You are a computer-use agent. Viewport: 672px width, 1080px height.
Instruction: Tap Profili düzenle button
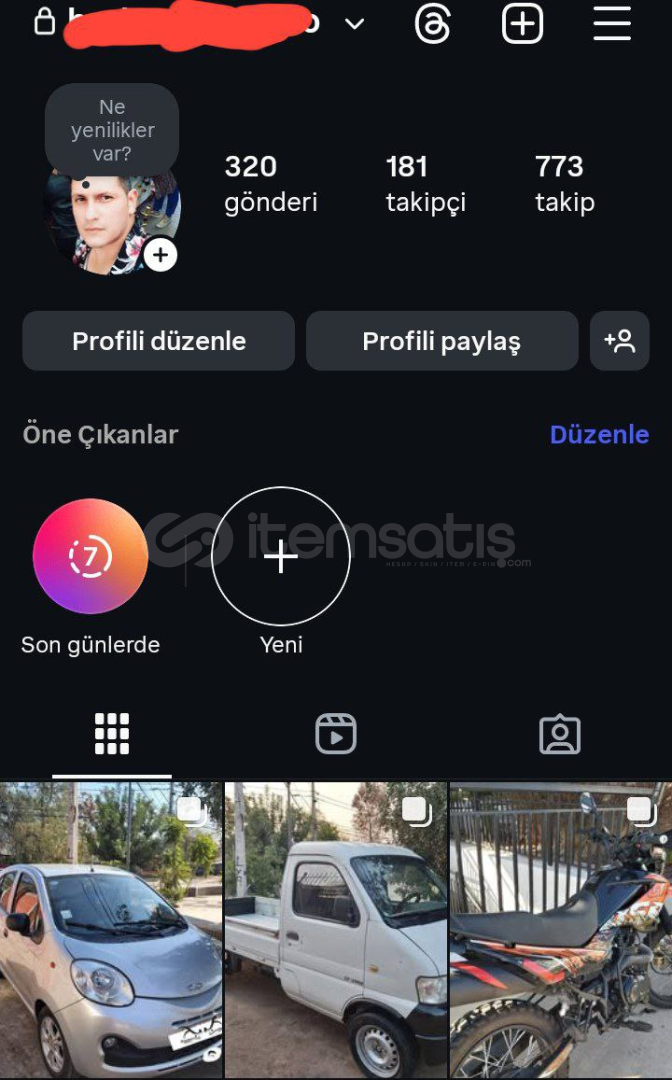158,341
